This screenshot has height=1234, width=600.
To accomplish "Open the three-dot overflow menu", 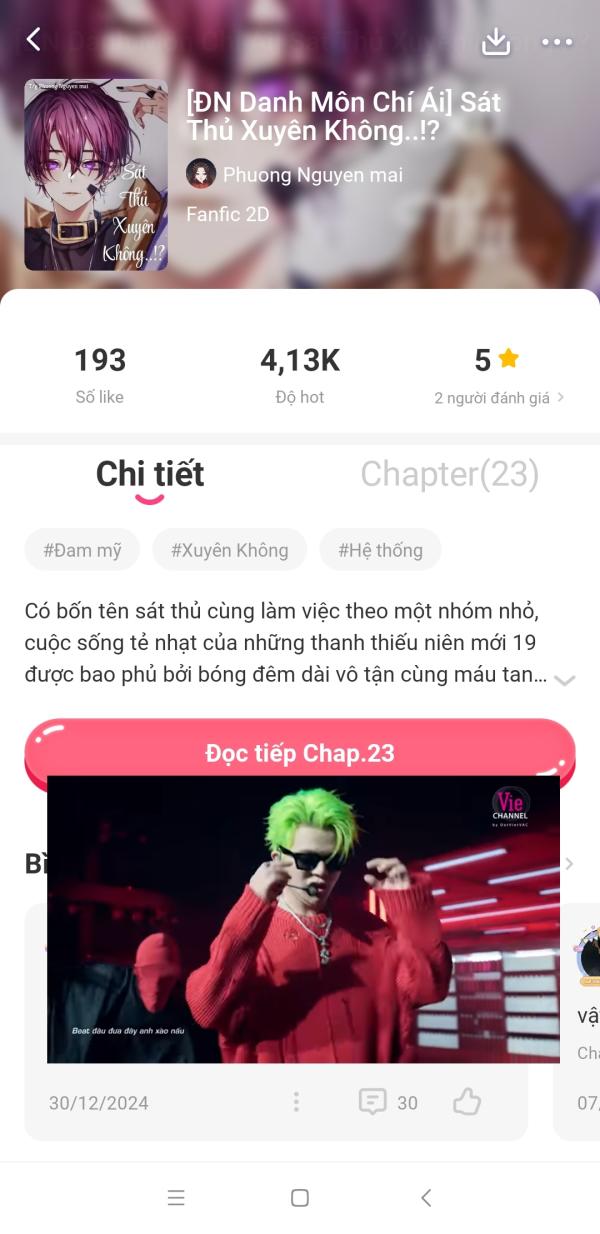I will (x=557, y=42).
